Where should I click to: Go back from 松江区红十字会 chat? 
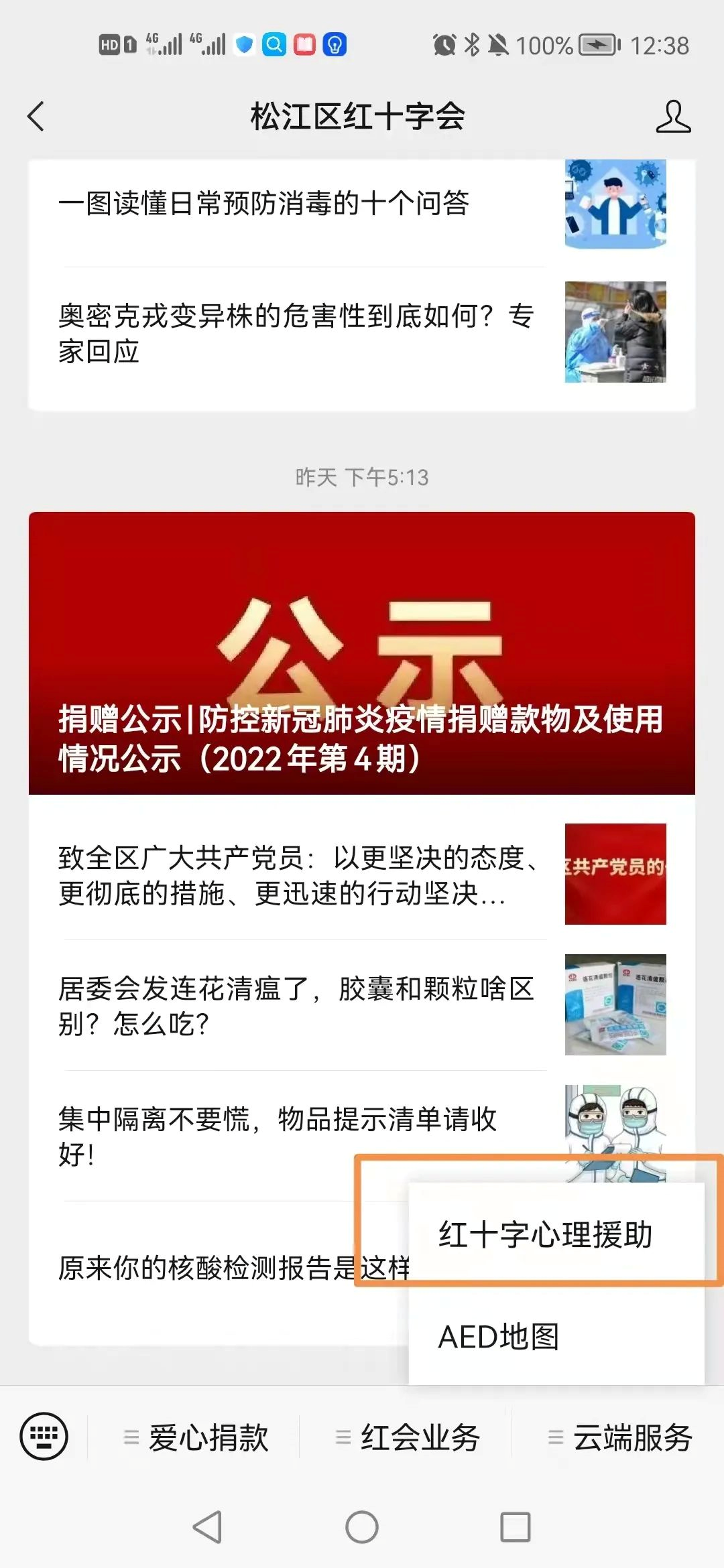coord(36,117)
